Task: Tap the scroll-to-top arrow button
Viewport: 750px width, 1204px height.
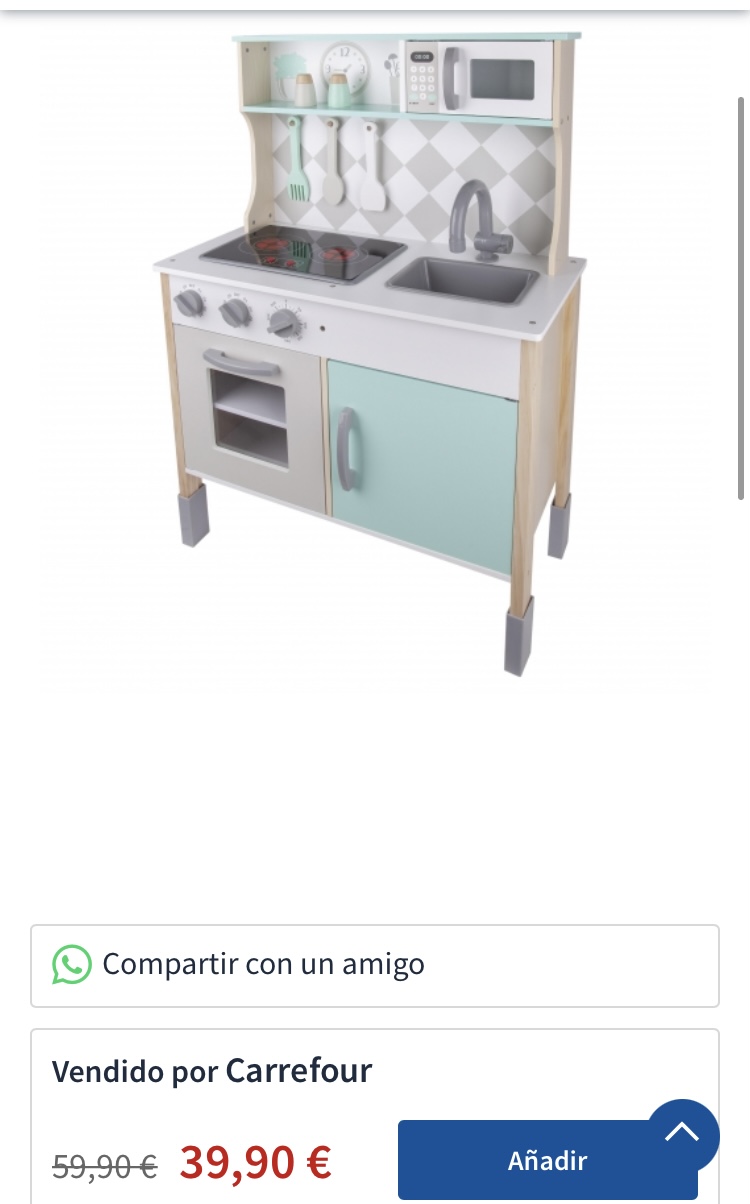Action: (x=682, y=1133)
